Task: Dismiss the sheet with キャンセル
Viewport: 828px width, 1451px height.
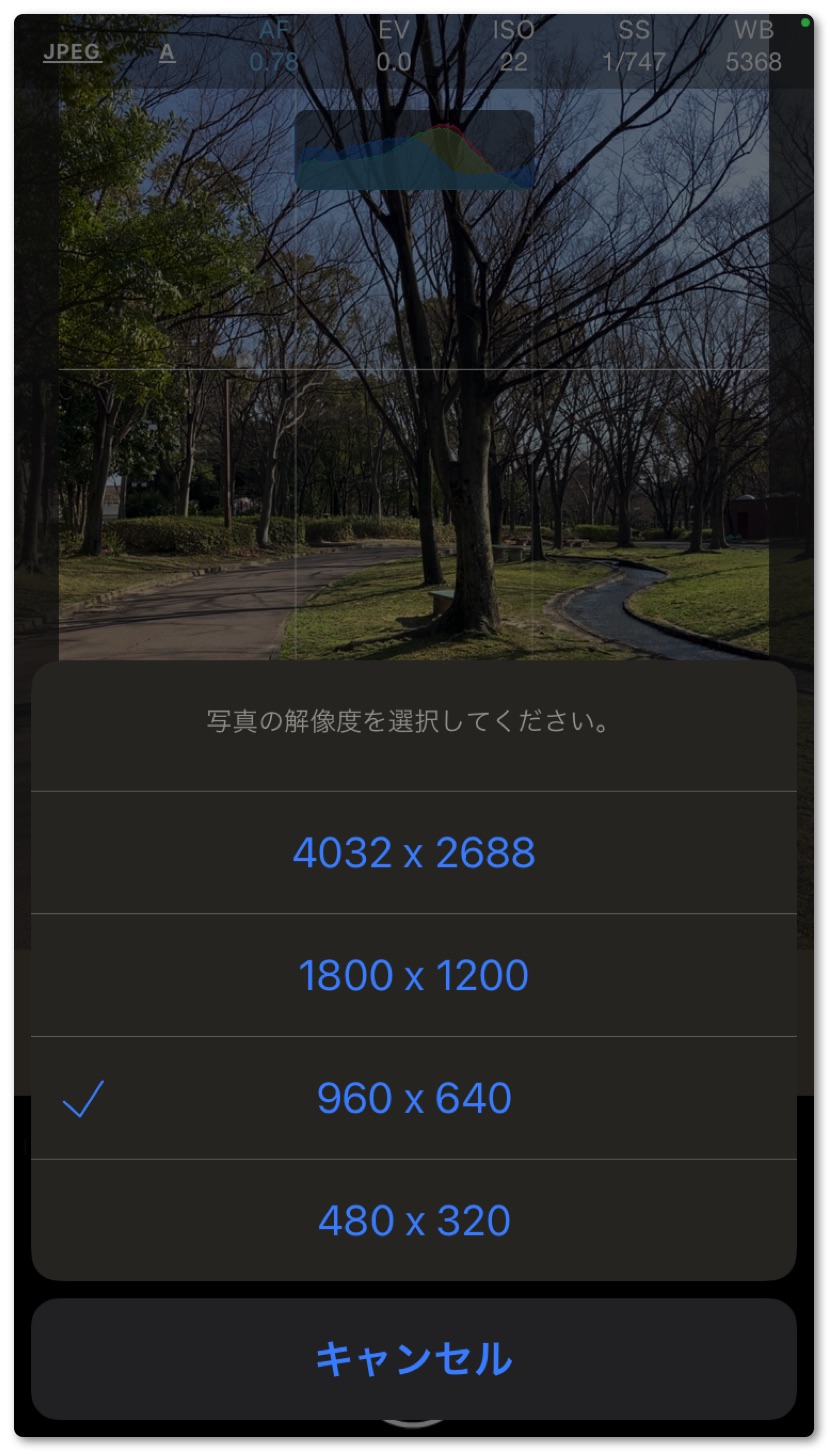Action: (414, 1359)
